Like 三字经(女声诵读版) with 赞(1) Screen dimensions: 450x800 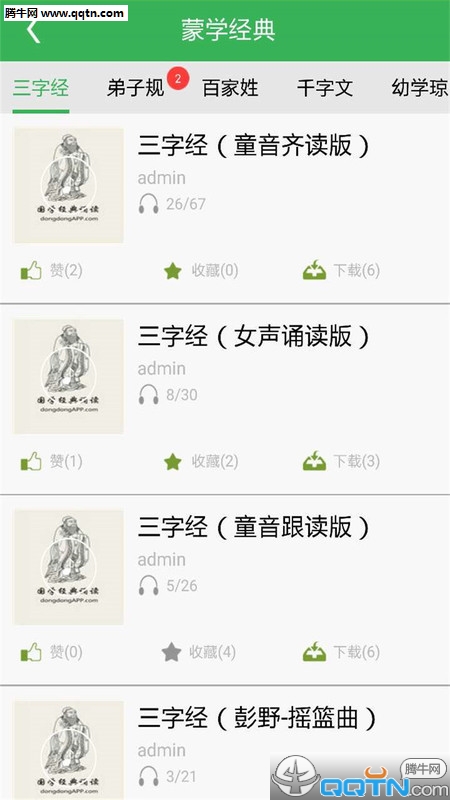click(51, 462)
